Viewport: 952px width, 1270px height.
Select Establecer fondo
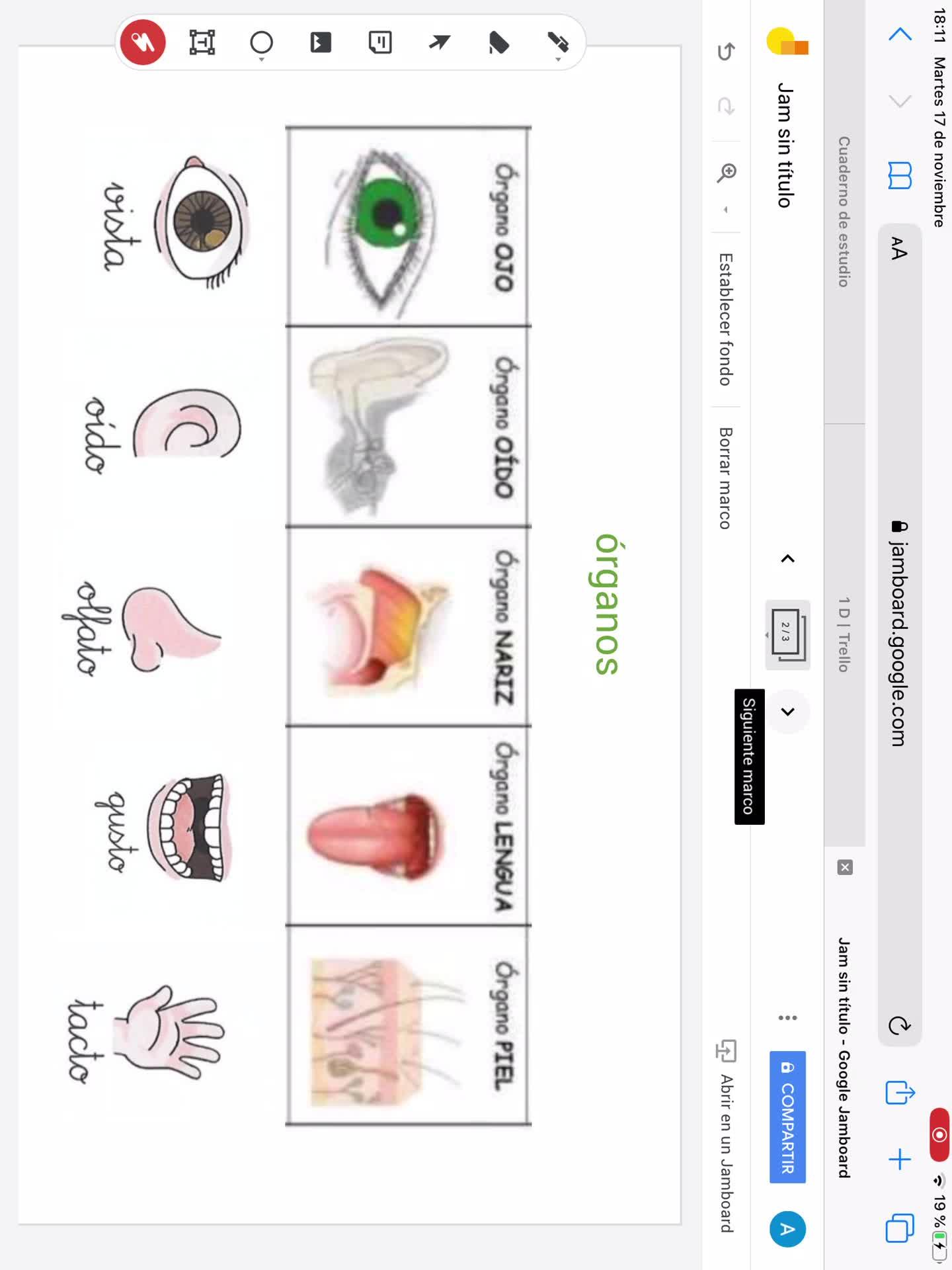pos(726,319)
